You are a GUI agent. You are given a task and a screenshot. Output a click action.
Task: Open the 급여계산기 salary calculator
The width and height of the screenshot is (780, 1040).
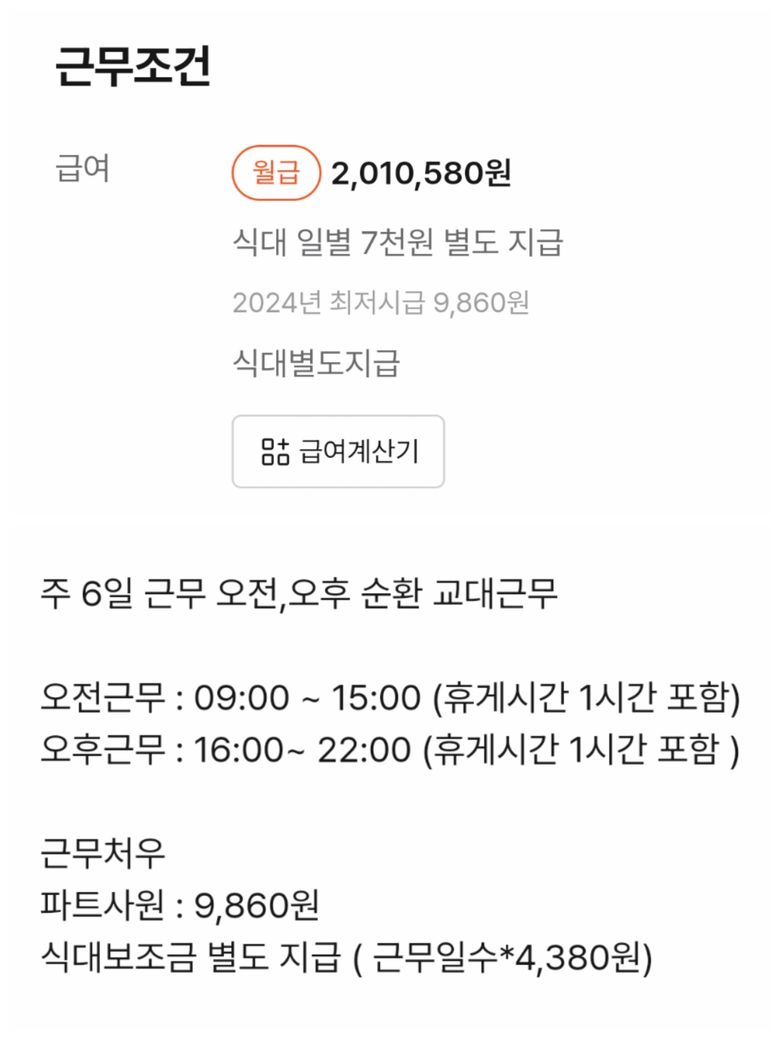click(x=338, y=452)
